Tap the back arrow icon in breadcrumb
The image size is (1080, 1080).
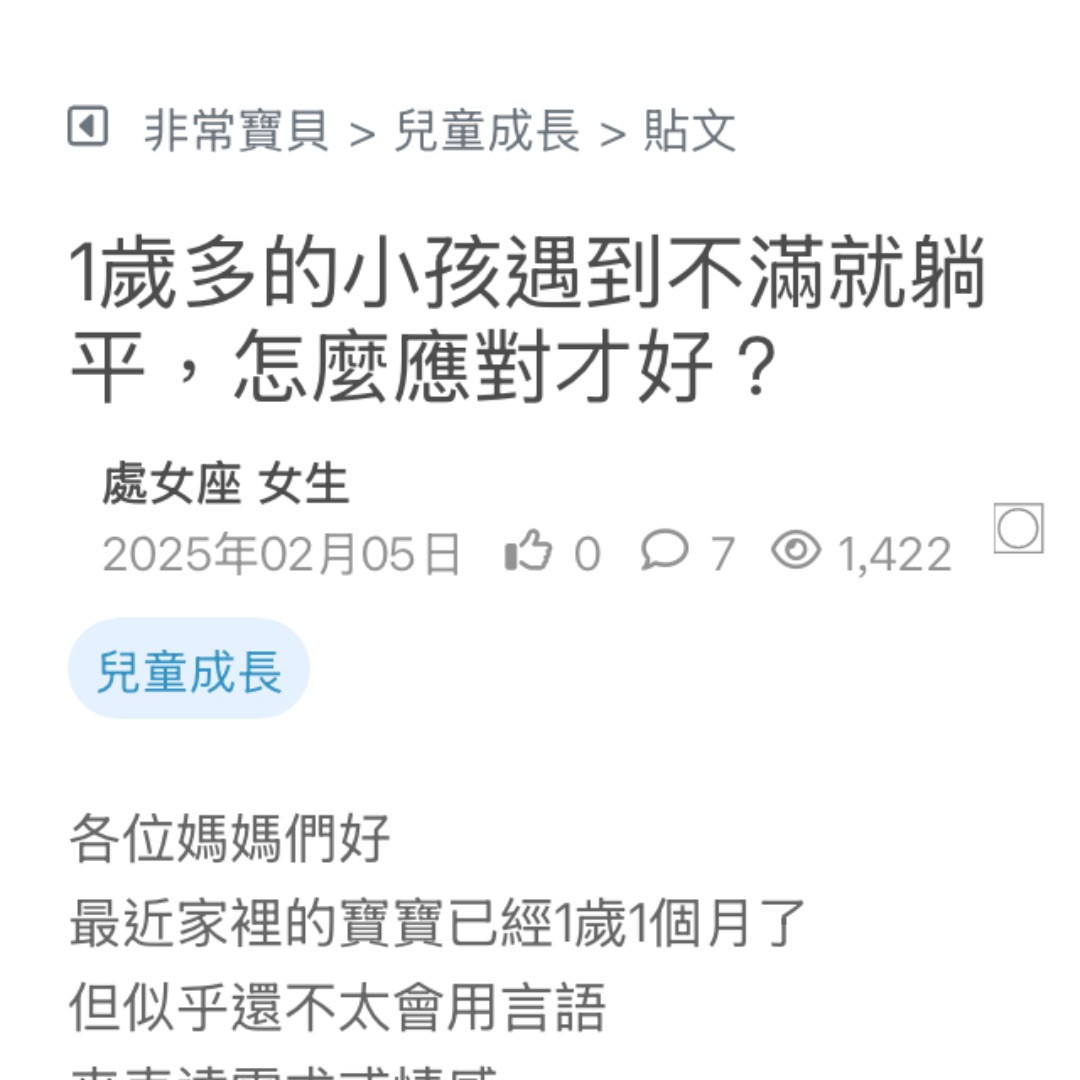point(88,127)
